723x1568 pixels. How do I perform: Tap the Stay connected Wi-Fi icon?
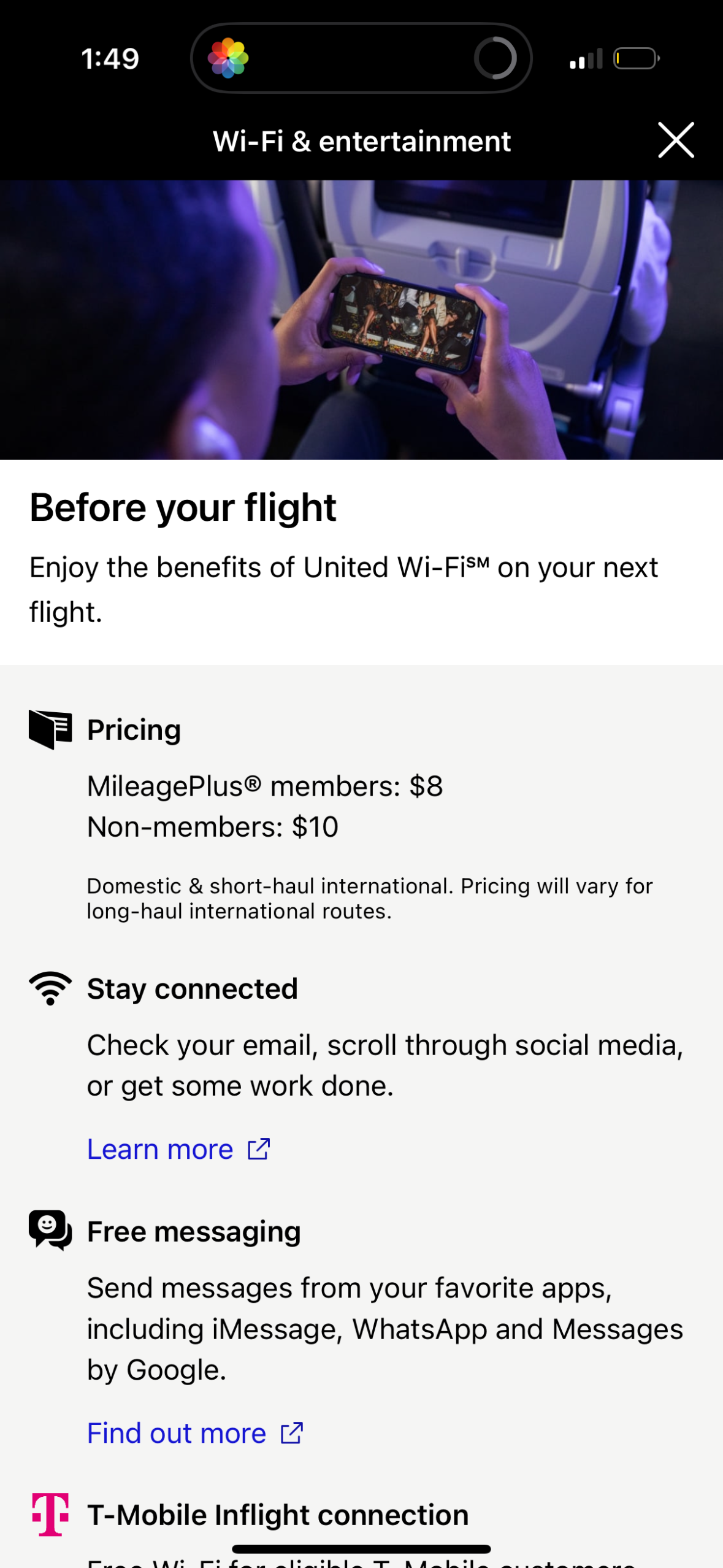click(50, 986)
